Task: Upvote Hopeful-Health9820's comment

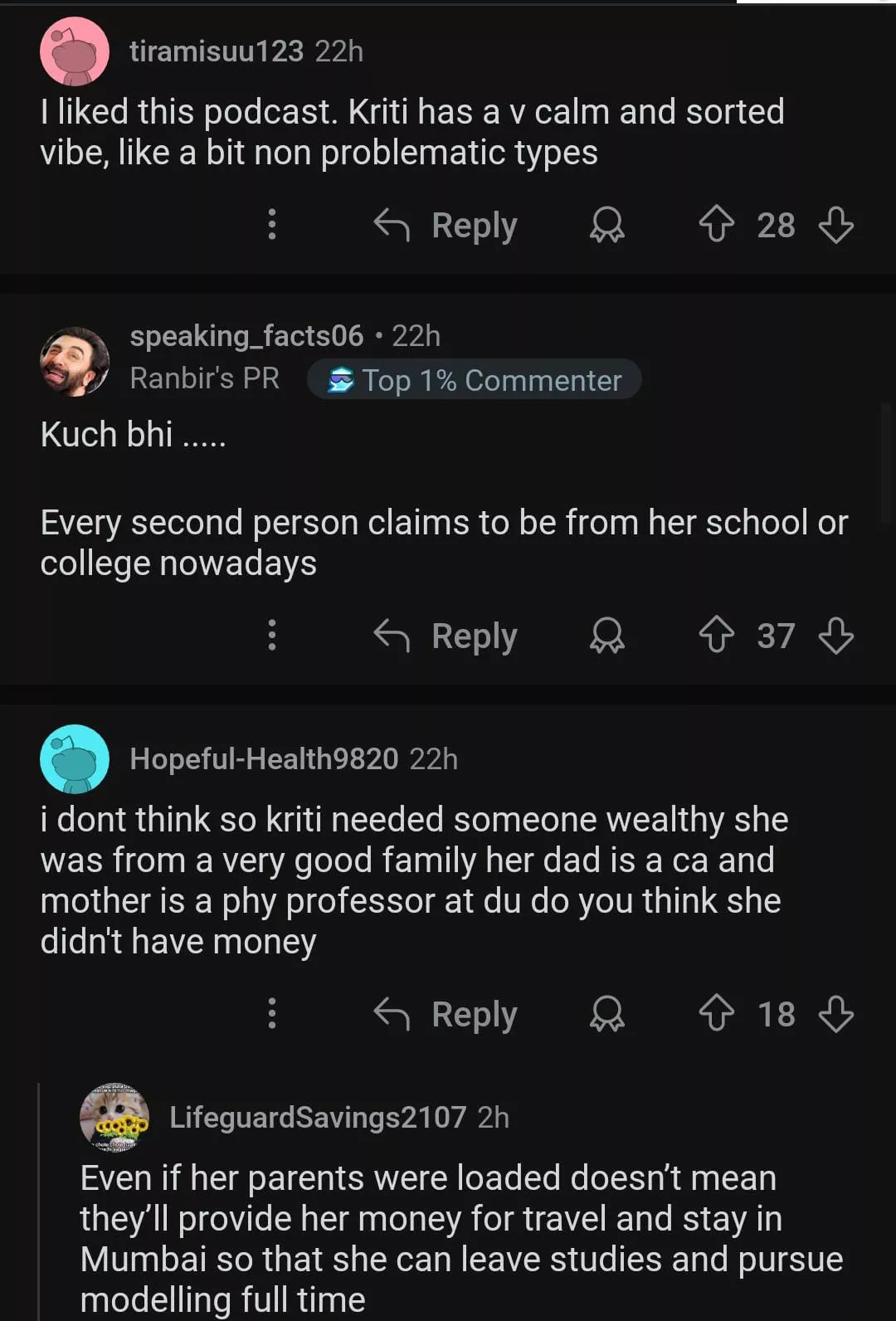Action: pyautogui.click(x=716, y=1014)
